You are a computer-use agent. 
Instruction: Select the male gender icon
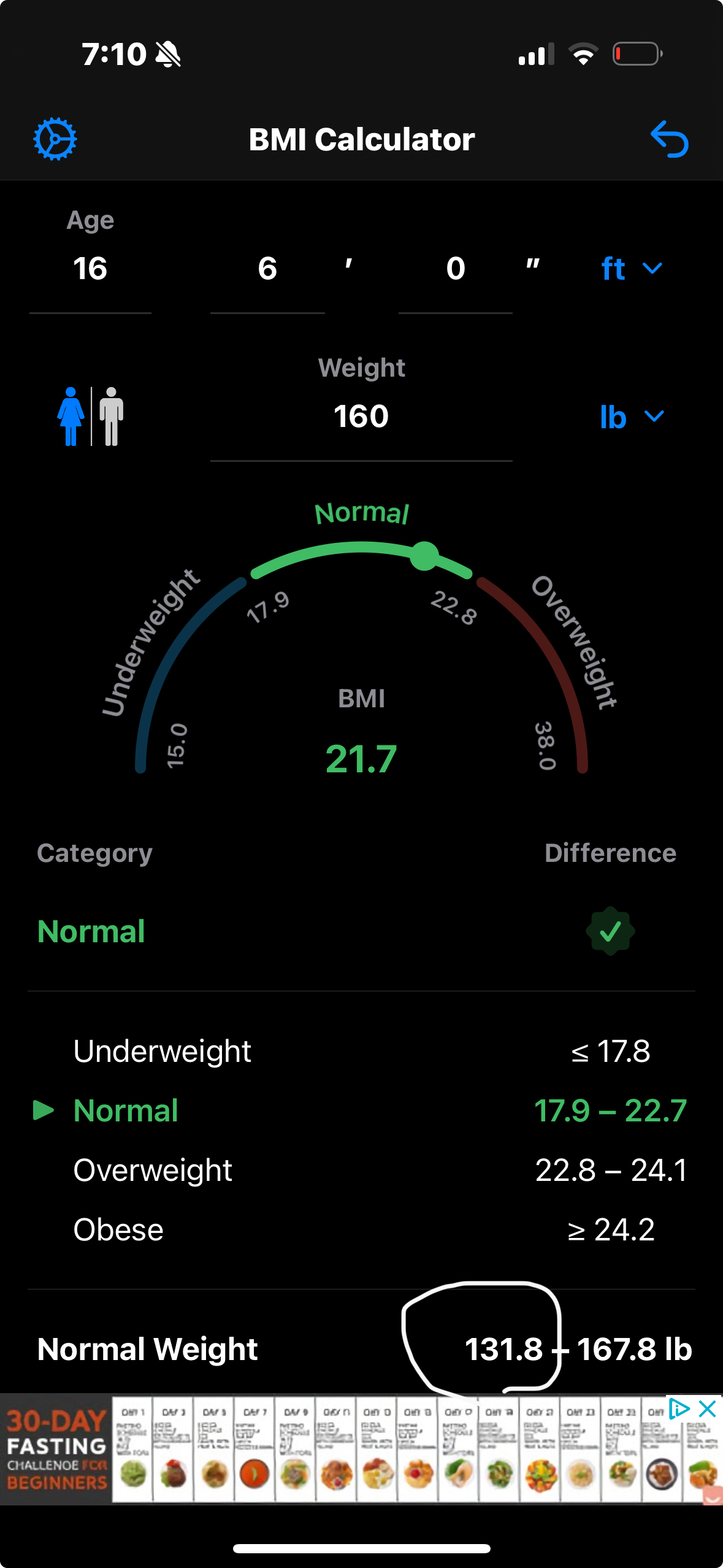(x=111, y=417)
